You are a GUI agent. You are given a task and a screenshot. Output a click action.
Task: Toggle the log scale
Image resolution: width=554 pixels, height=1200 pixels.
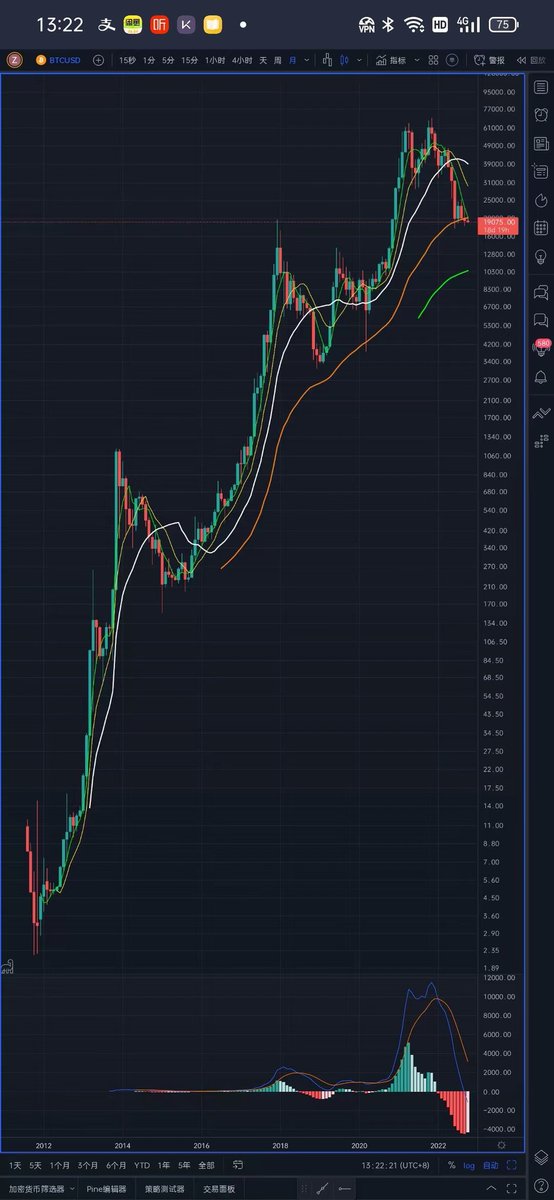pos(469,1165)
